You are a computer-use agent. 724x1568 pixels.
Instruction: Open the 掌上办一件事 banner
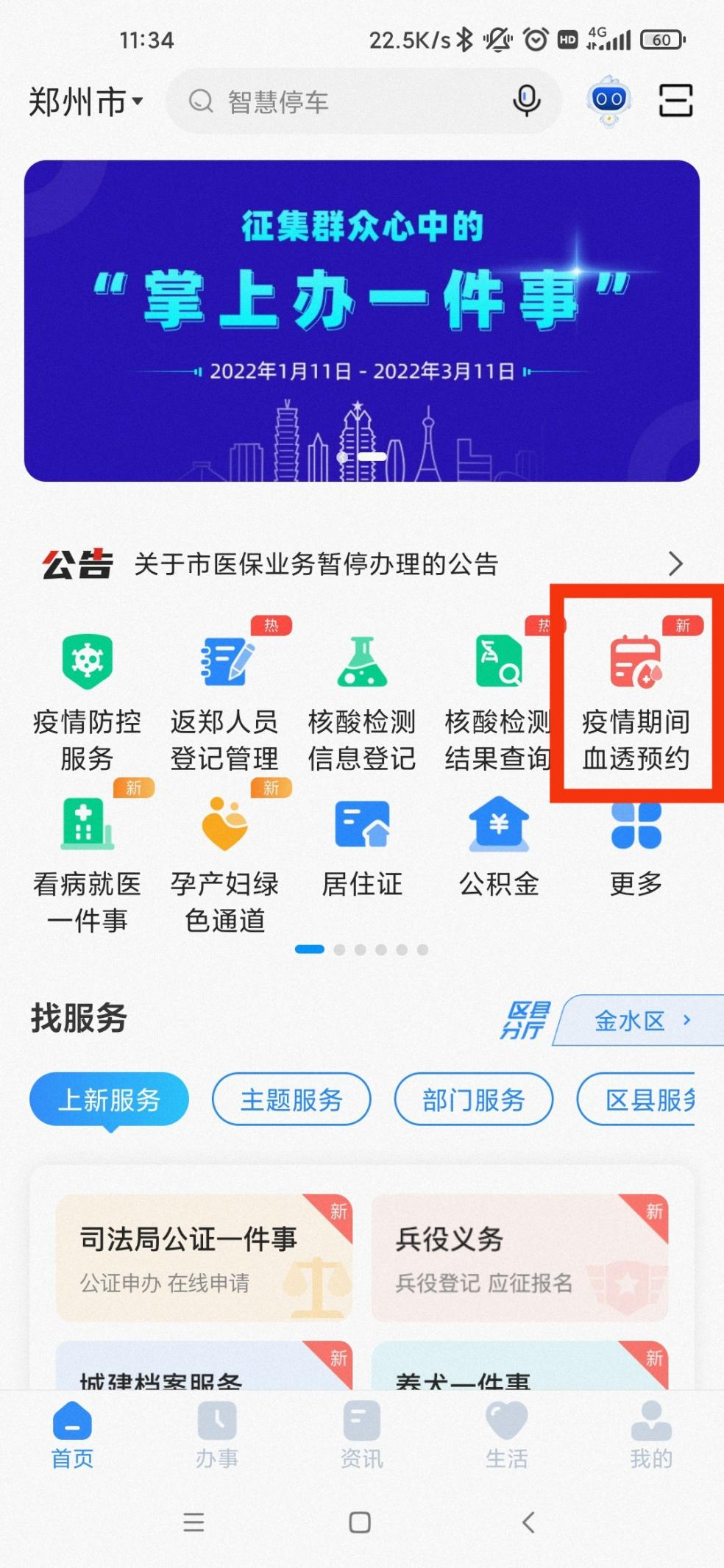point(362,321)
